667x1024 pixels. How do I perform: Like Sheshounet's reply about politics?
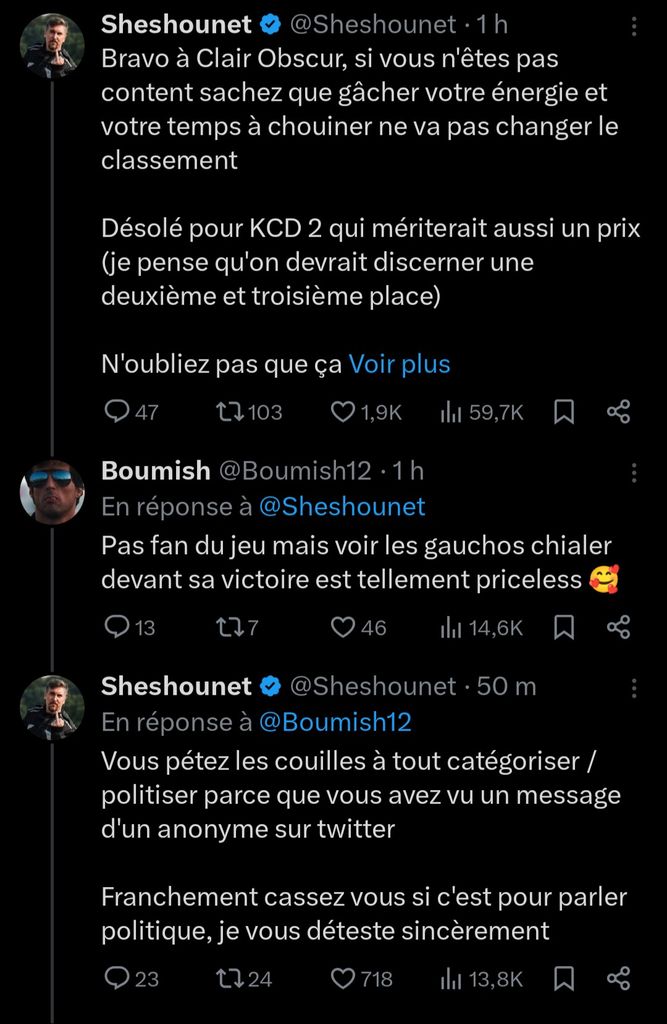coord(343,979)
